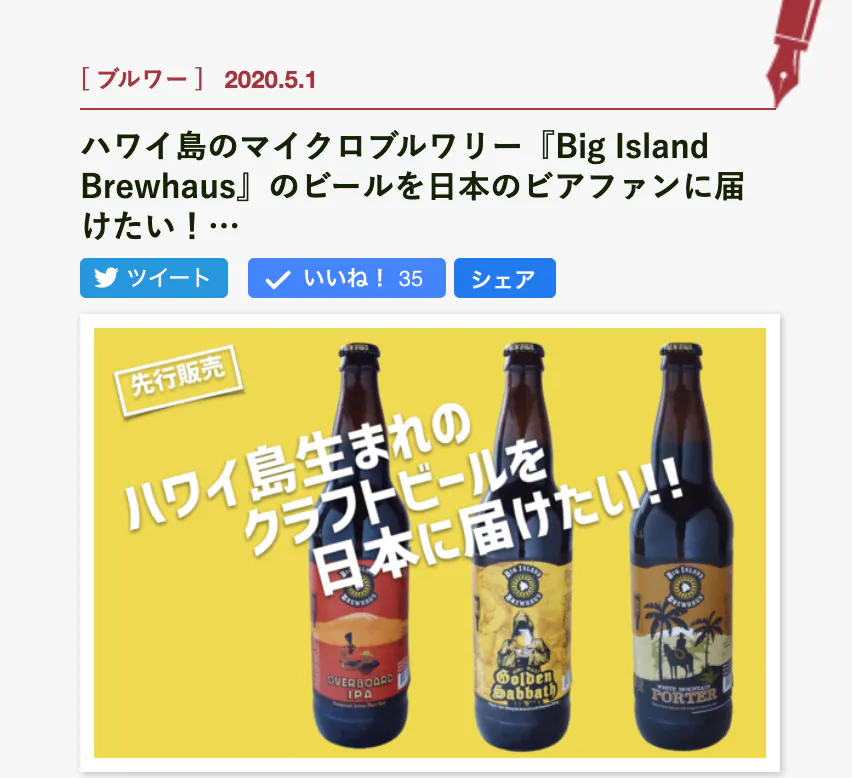Share the article via シェア button
852x778 pixels.
click(x=504, y=279)
